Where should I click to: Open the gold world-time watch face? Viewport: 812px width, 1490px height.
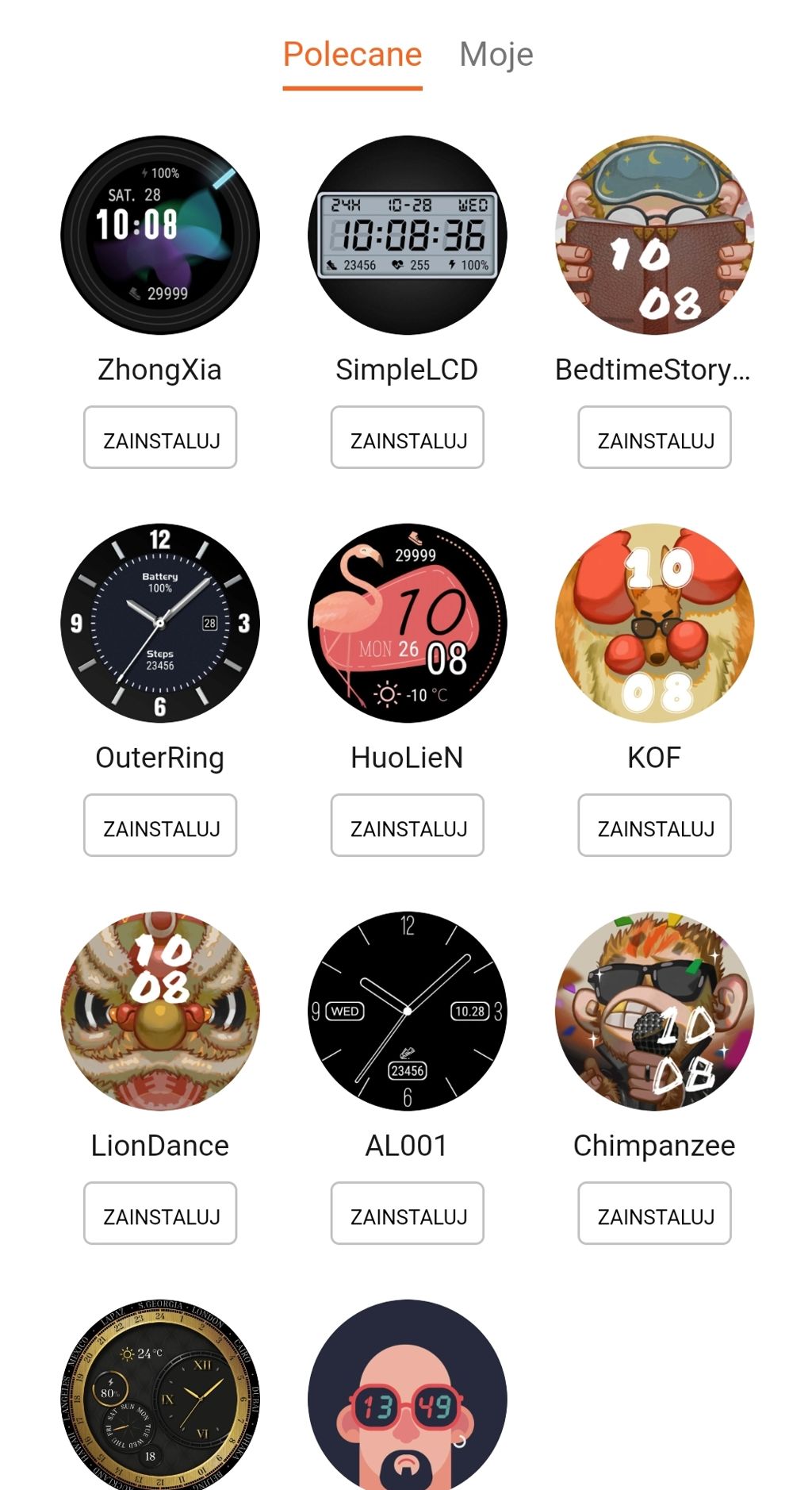point(160,1395)
